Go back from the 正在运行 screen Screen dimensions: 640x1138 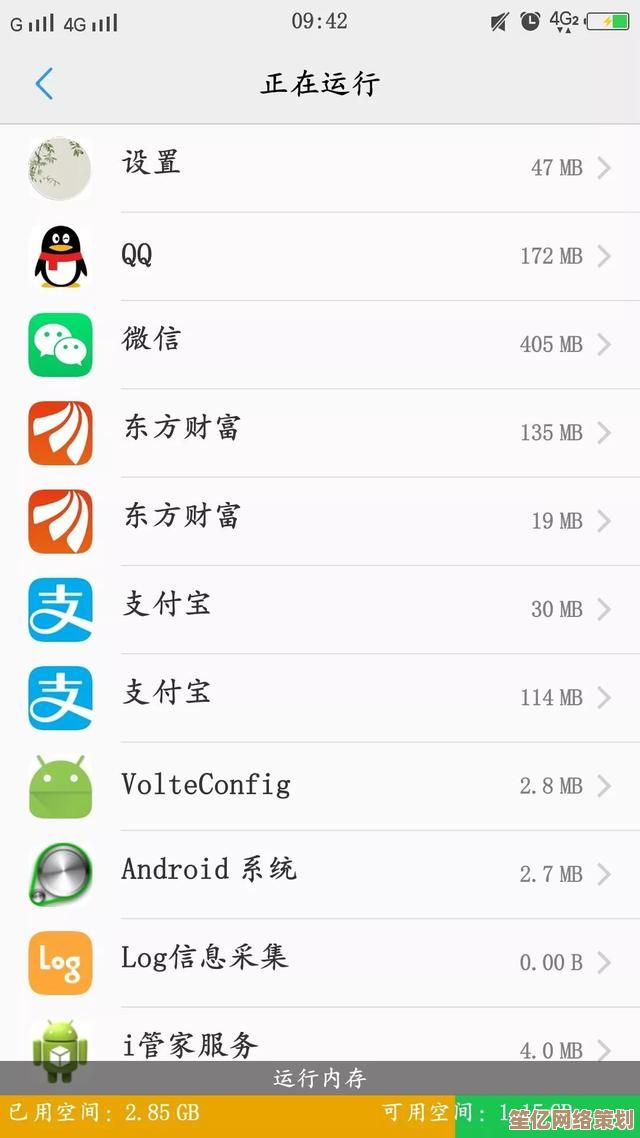[x=44, y=84]
